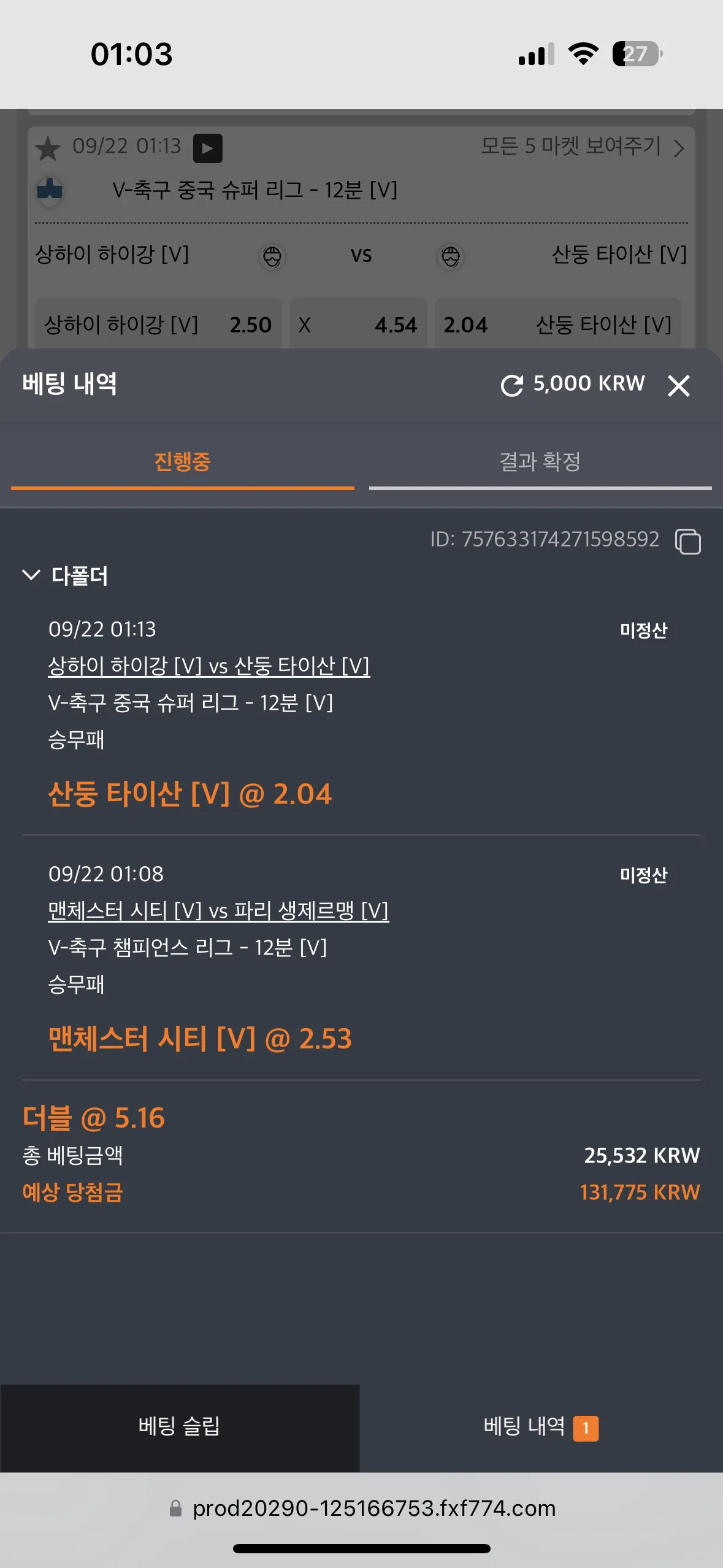Open 맨체스터 시티 vs 파리 생제르맹 match link

coord(218,911)
